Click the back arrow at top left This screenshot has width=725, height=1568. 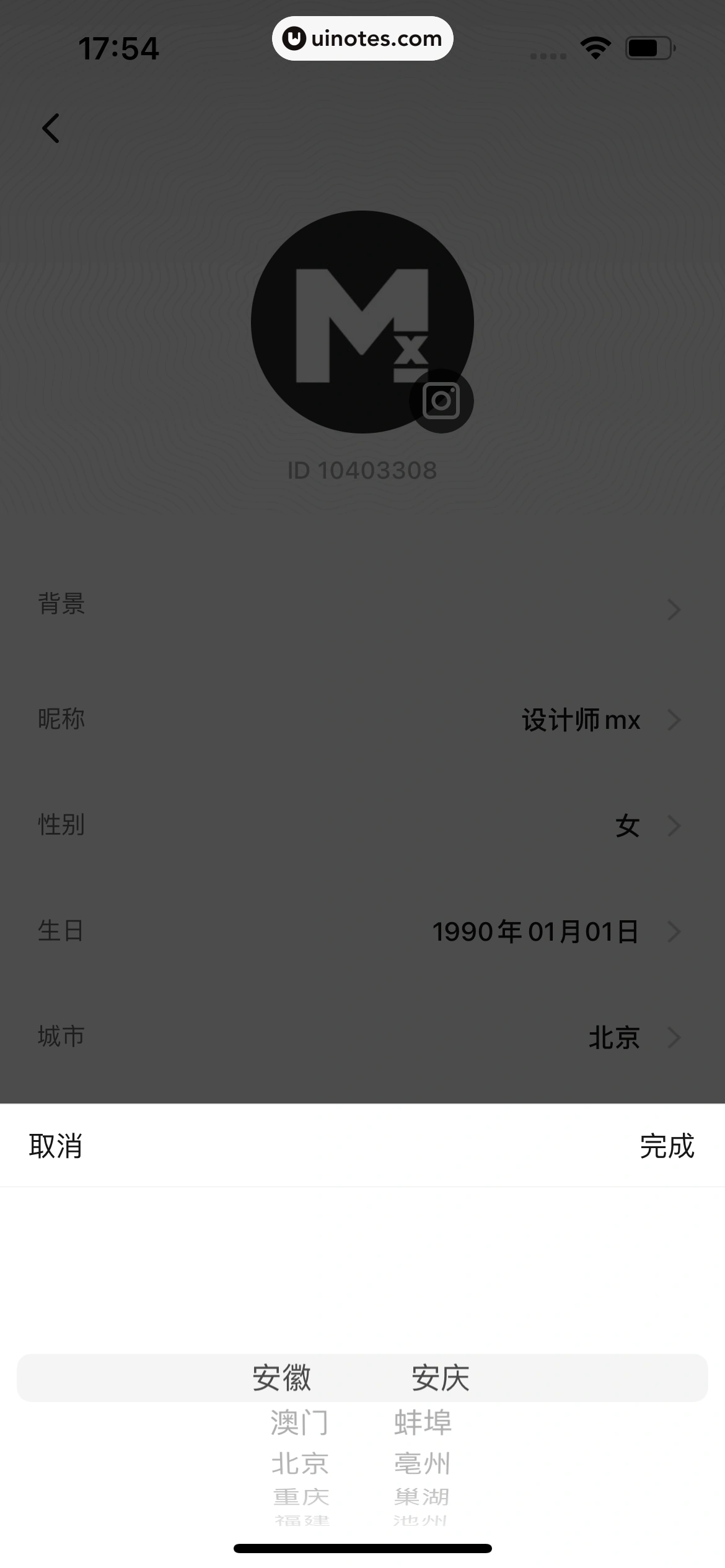[x=51, y=128]
